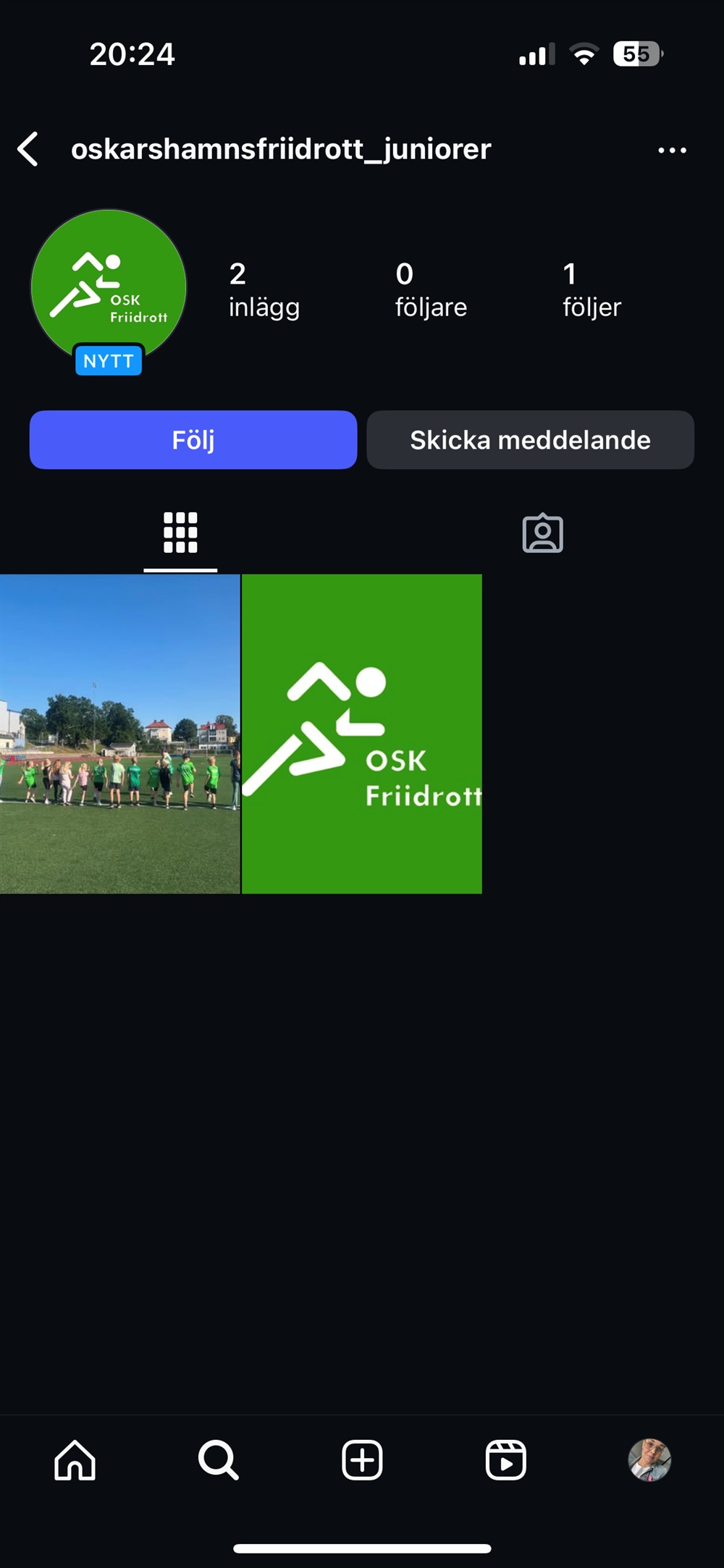Viewport: 724px width, 1568px height.
Task: Tap Skicka meddelande to send message
Action: 530,440
